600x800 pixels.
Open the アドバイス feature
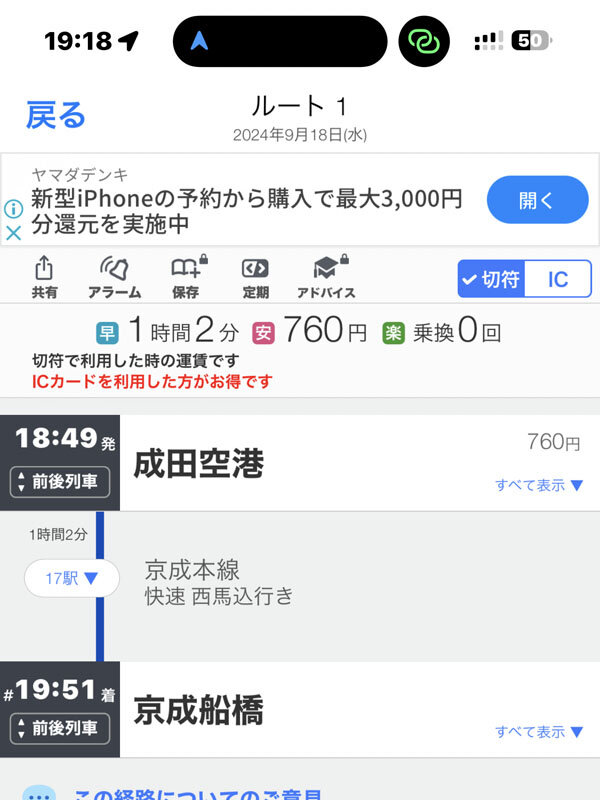326,277
